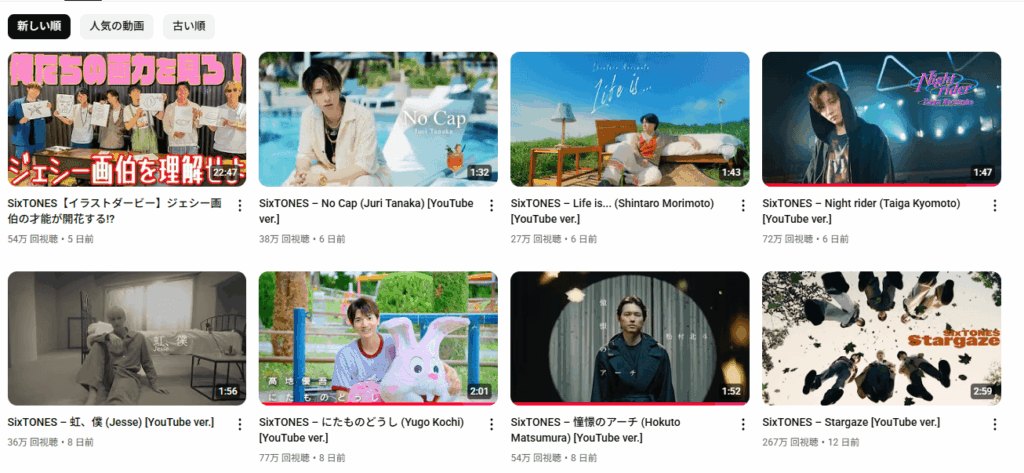Open the イラストダービー video thumbnail
Image resolution: width=1024 pixels, height=473 pixels.
tap(126, 119)
